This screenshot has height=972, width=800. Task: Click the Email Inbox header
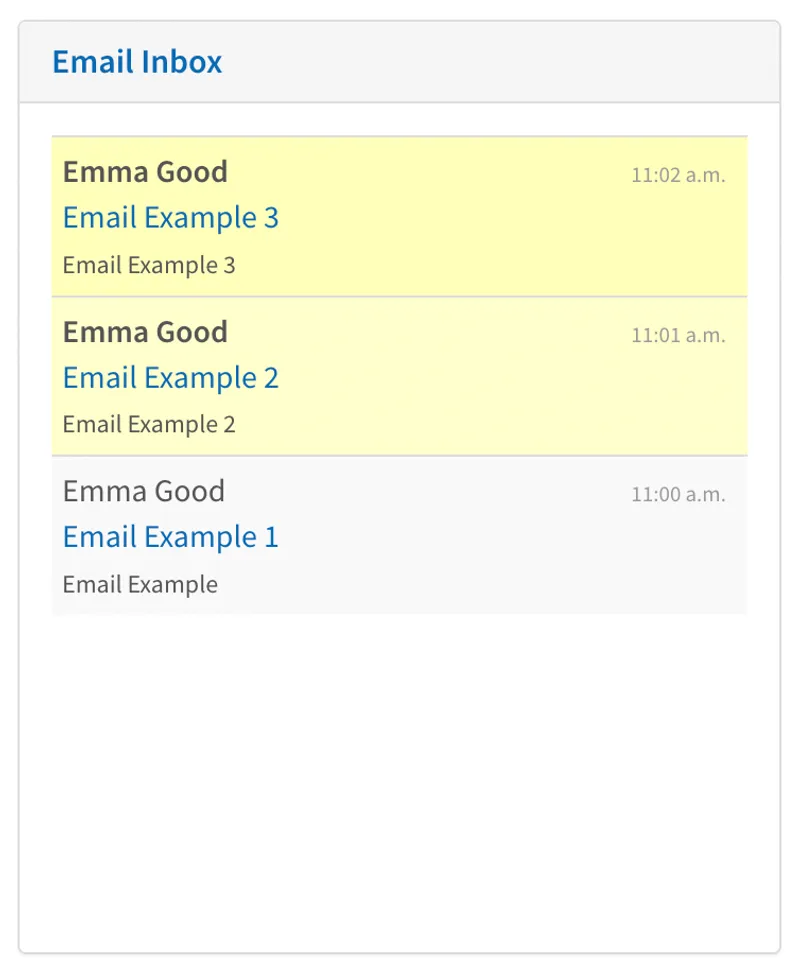136,62
